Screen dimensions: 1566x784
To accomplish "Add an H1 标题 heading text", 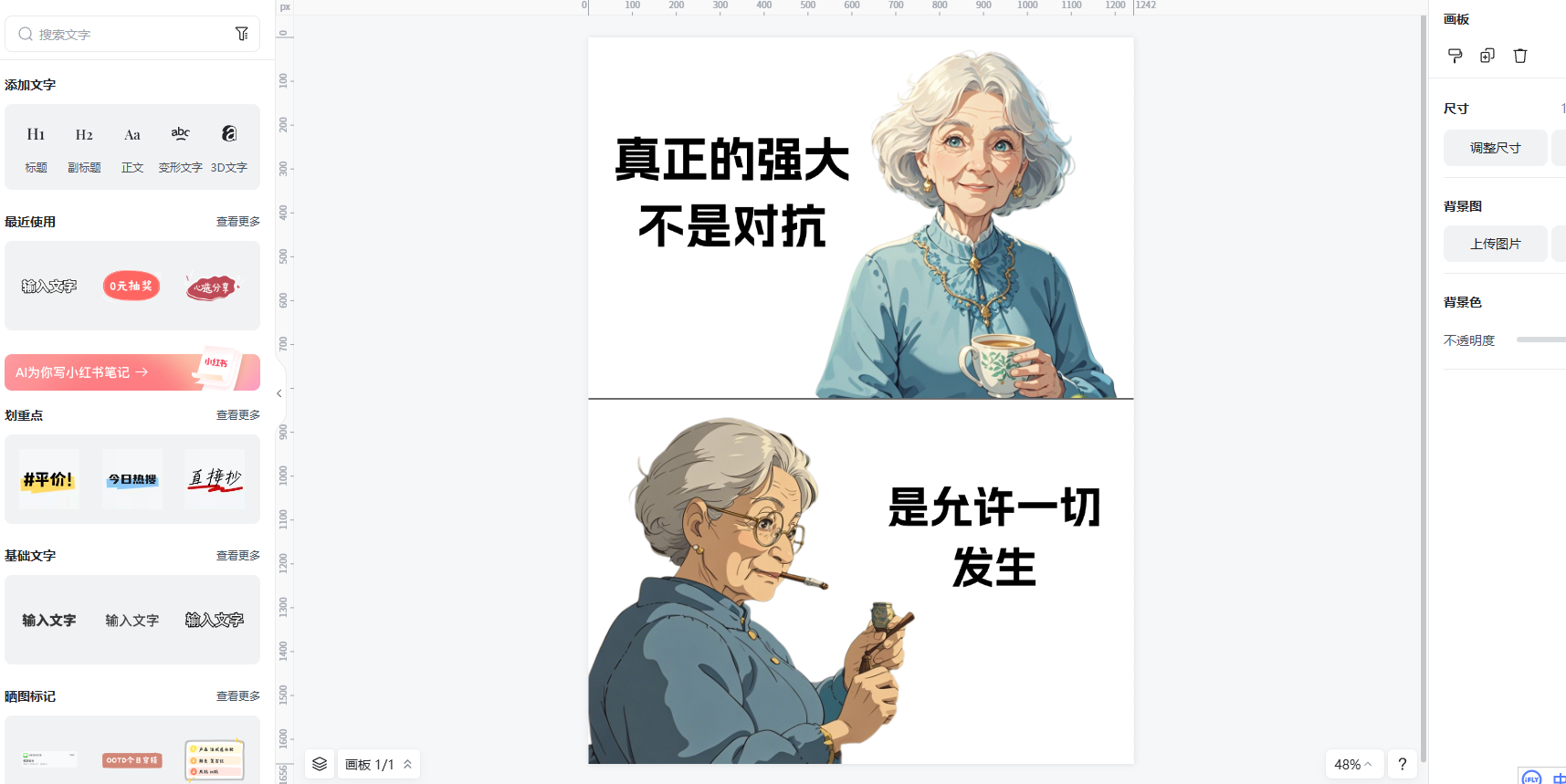I will click(x=36, y=146).
